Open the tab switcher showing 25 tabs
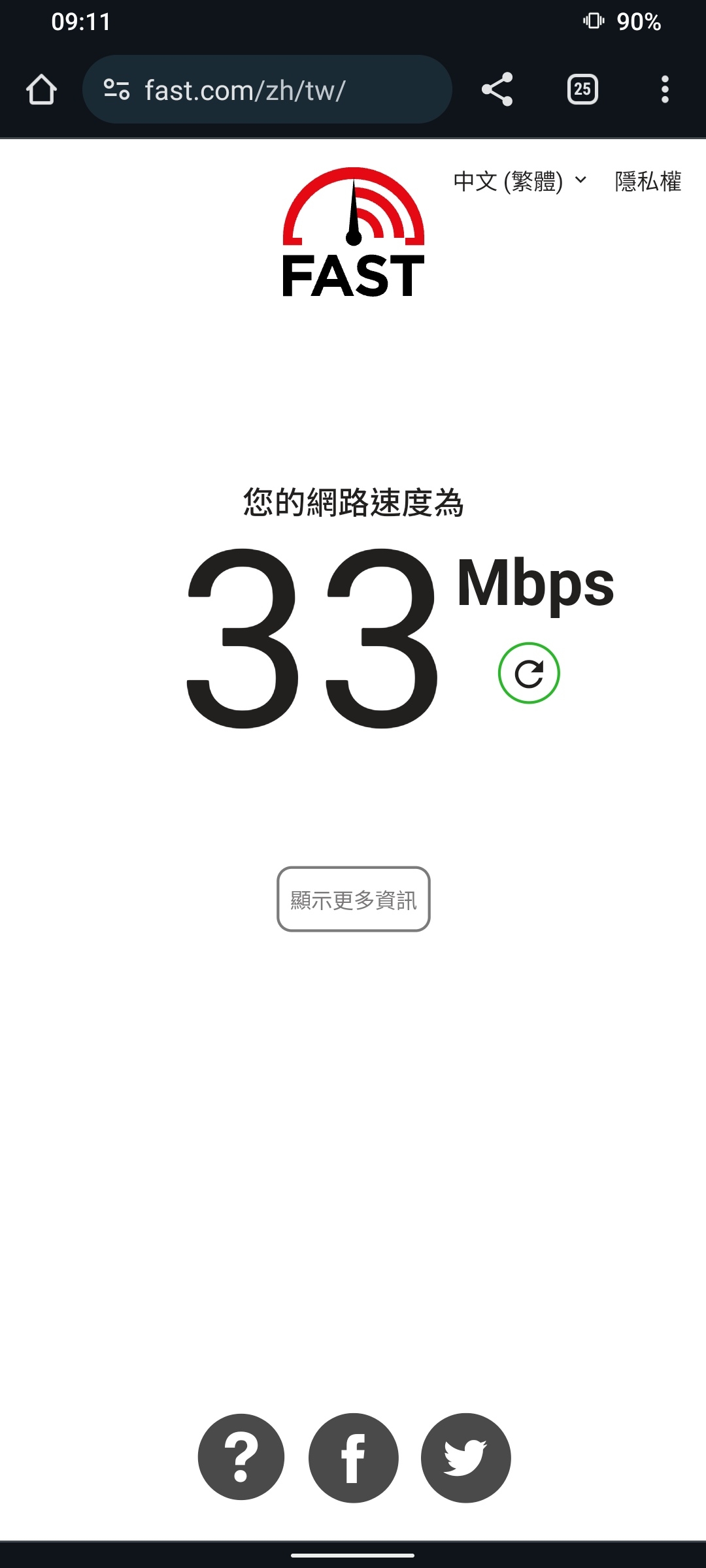This screenshot has height=1568, width=706. point(582,90)
